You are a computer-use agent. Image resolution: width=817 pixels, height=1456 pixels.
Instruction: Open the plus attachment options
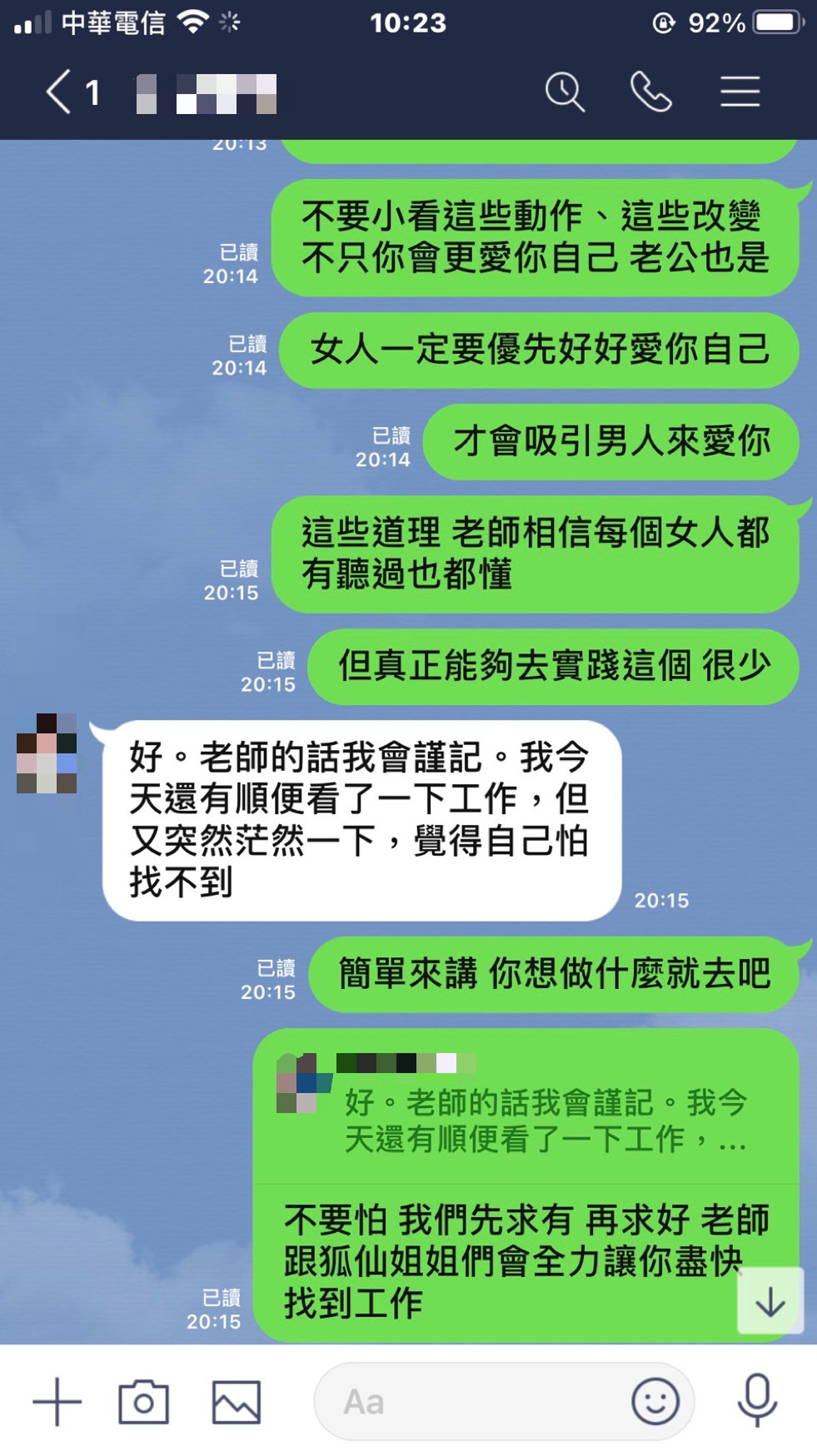coord(57,1401)
